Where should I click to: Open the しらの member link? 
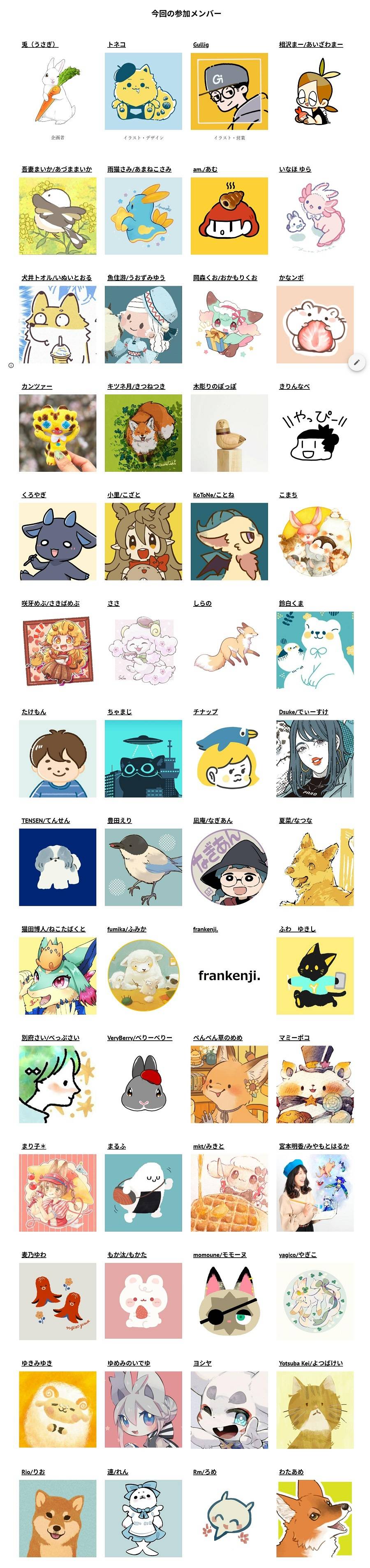(202, 603)
